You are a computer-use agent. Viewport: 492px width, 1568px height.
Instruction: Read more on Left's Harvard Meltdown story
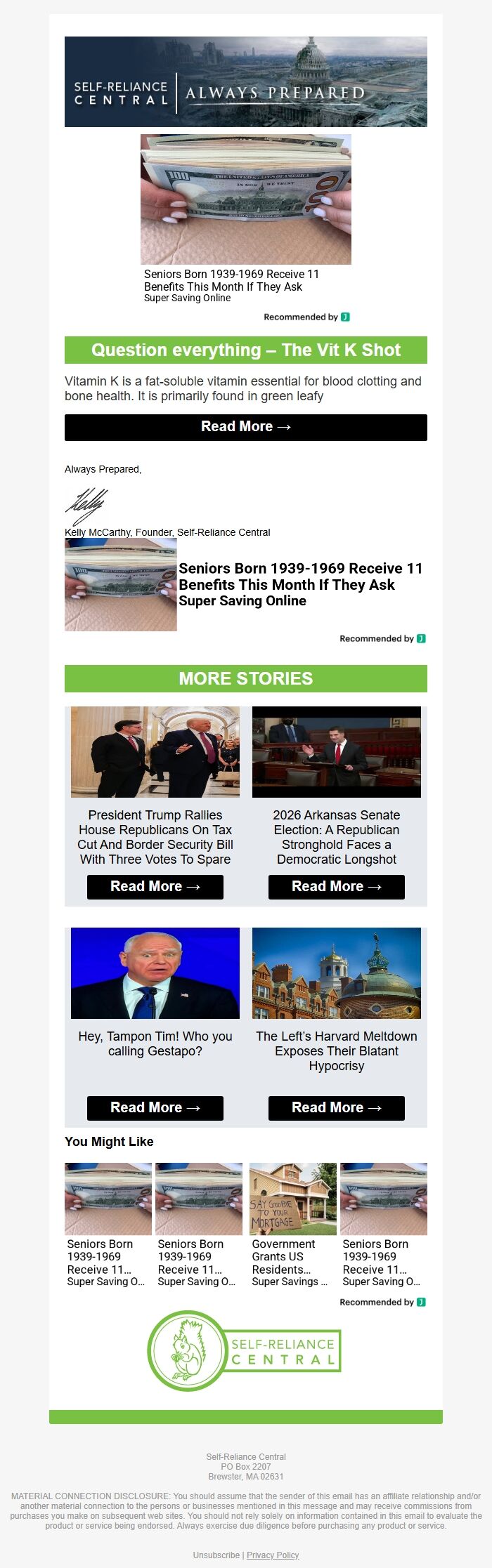336,1107
